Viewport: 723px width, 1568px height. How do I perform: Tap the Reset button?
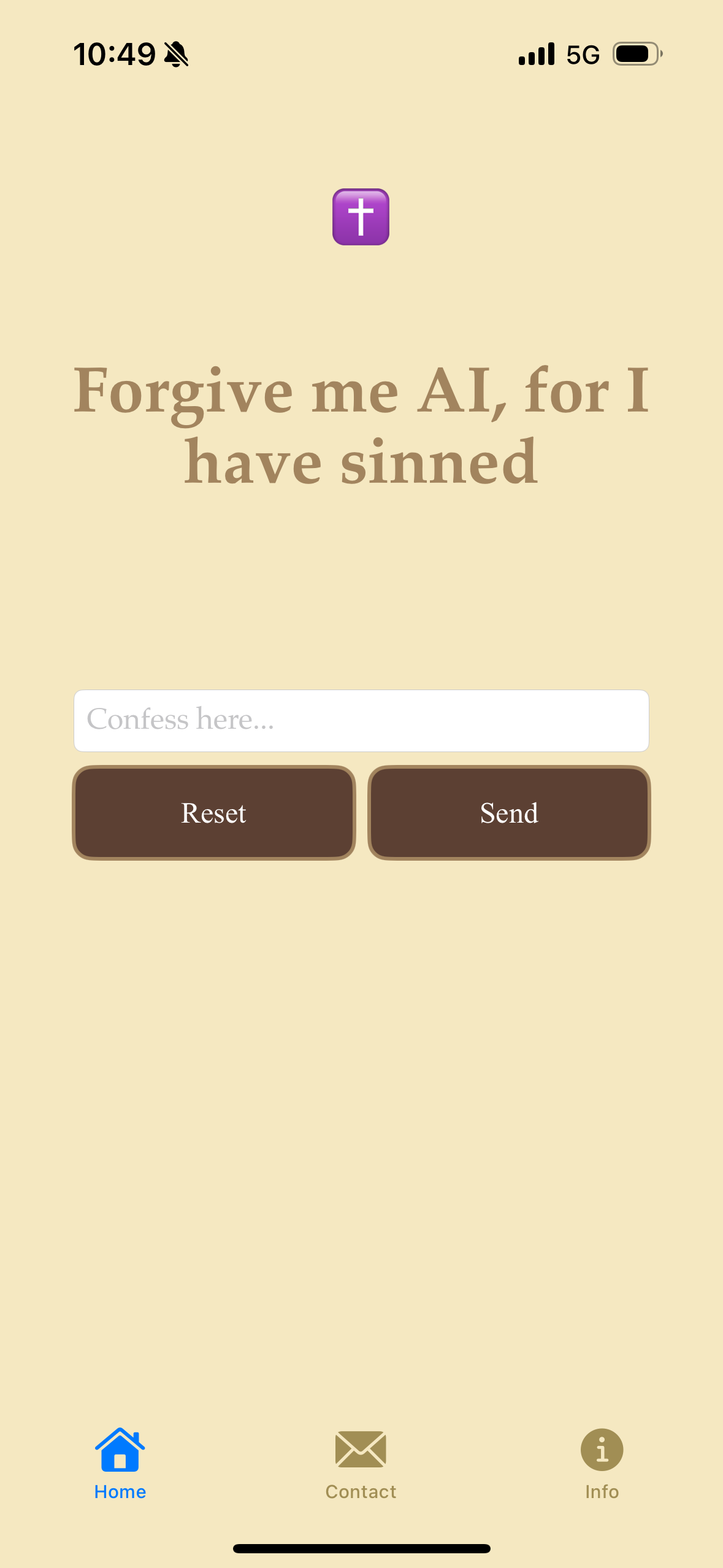click(x=214, y=812)
